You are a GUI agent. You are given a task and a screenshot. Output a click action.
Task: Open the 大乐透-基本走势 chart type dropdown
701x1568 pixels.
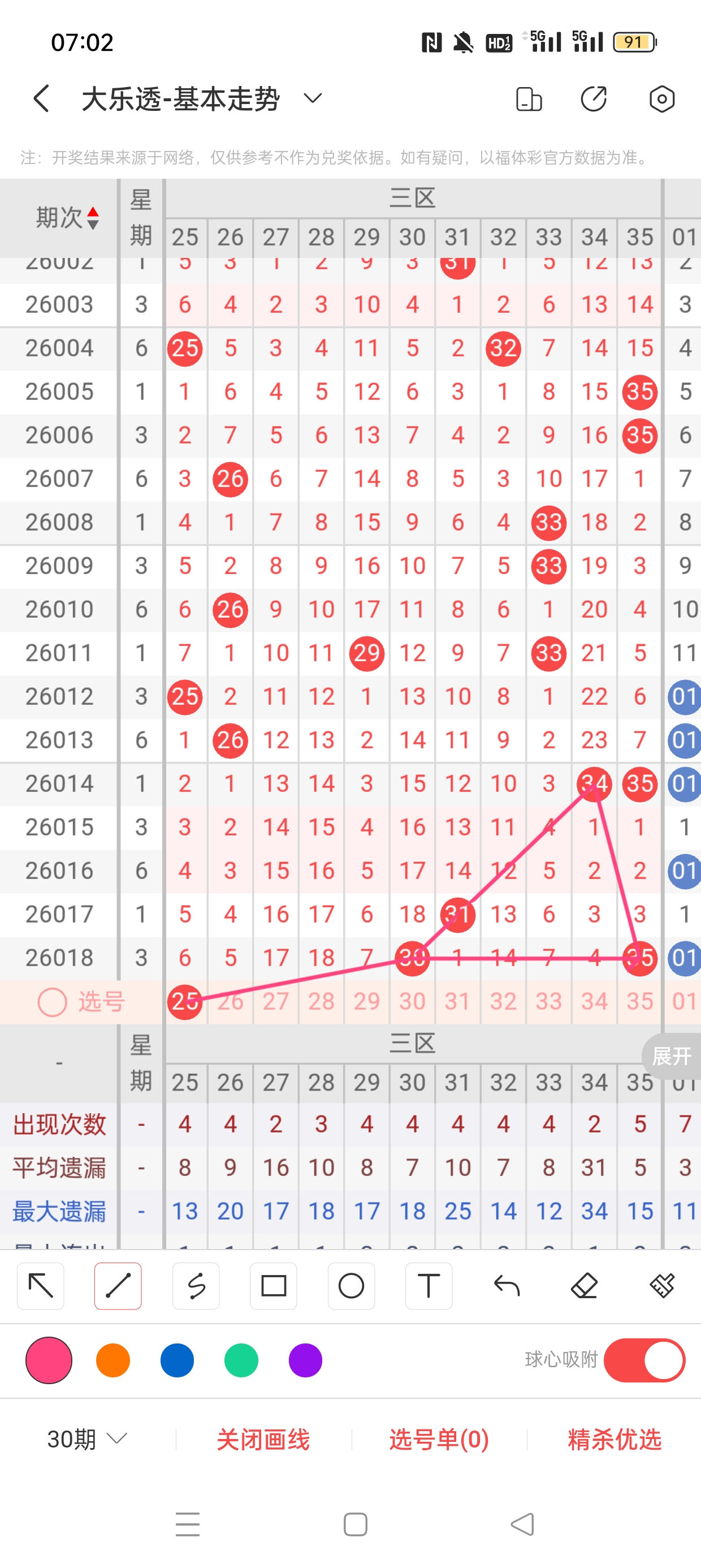[313, 98]
